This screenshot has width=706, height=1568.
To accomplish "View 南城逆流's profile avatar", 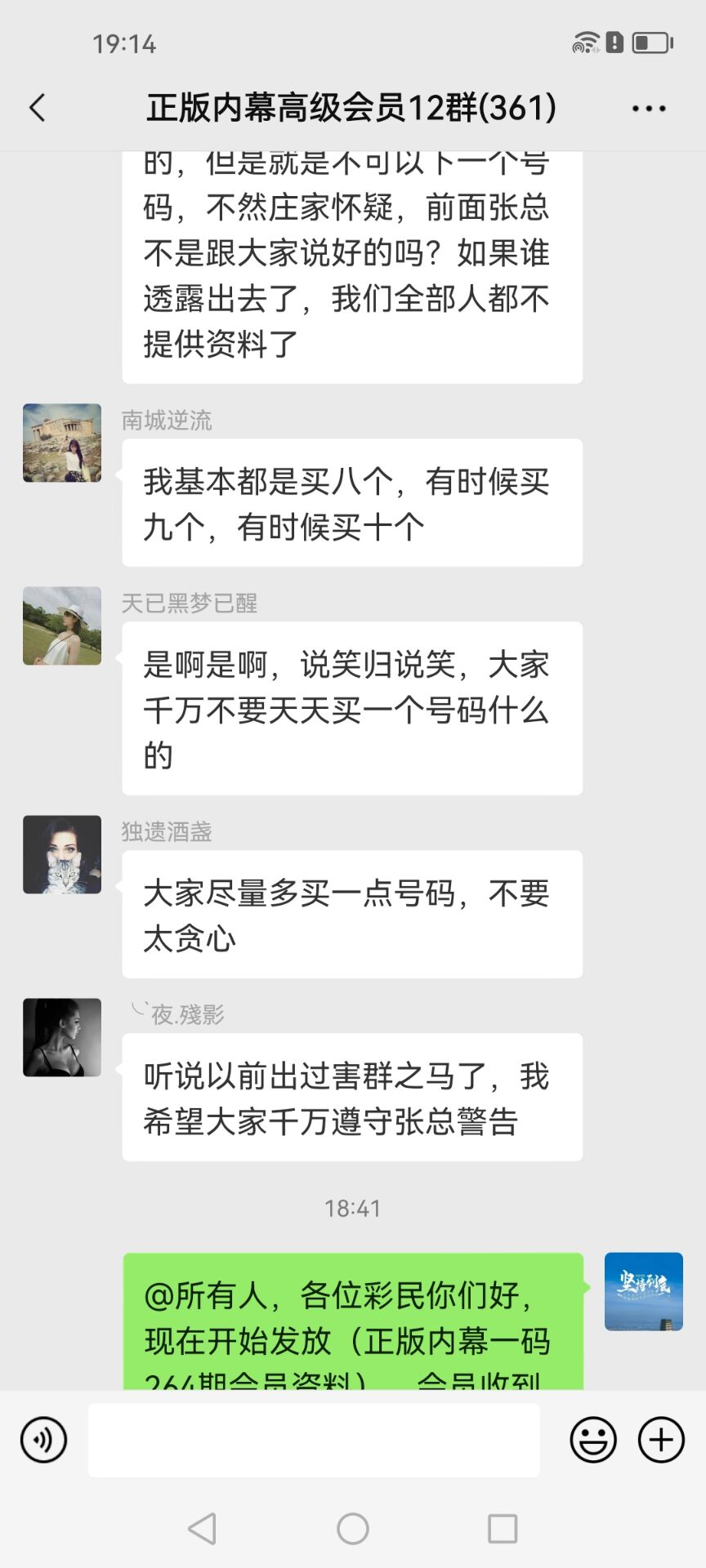I will [62, 443].
